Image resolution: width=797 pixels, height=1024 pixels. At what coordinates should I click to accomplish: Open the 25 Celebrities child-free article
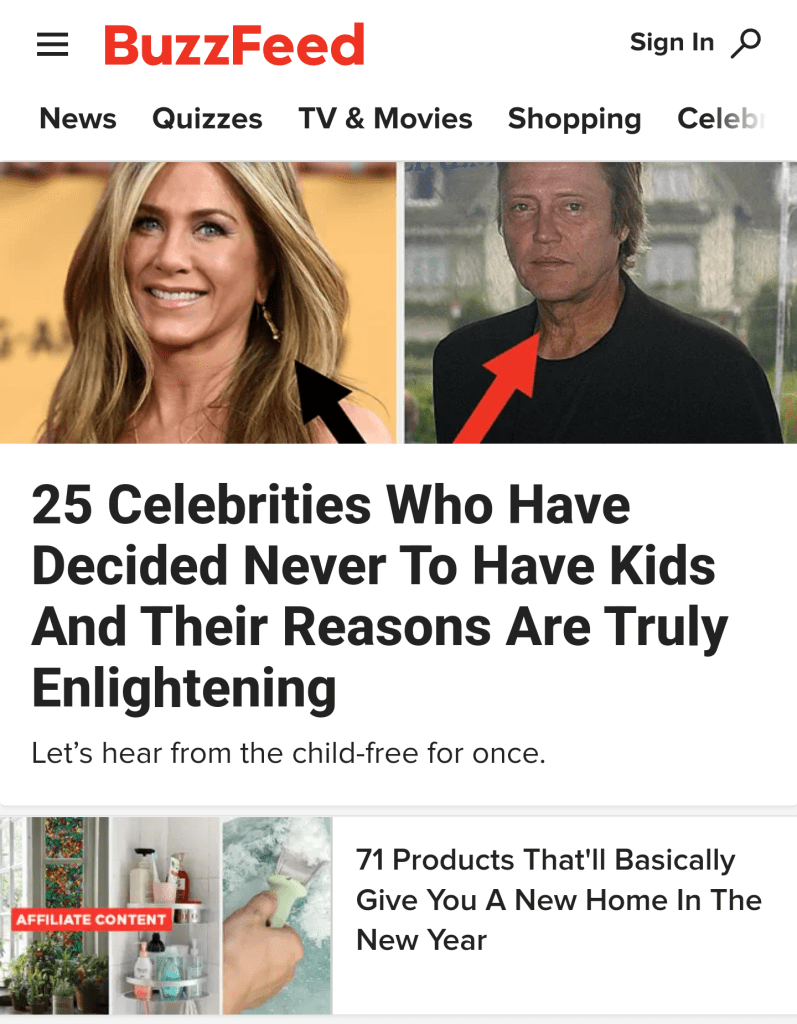tap(380, 596)
